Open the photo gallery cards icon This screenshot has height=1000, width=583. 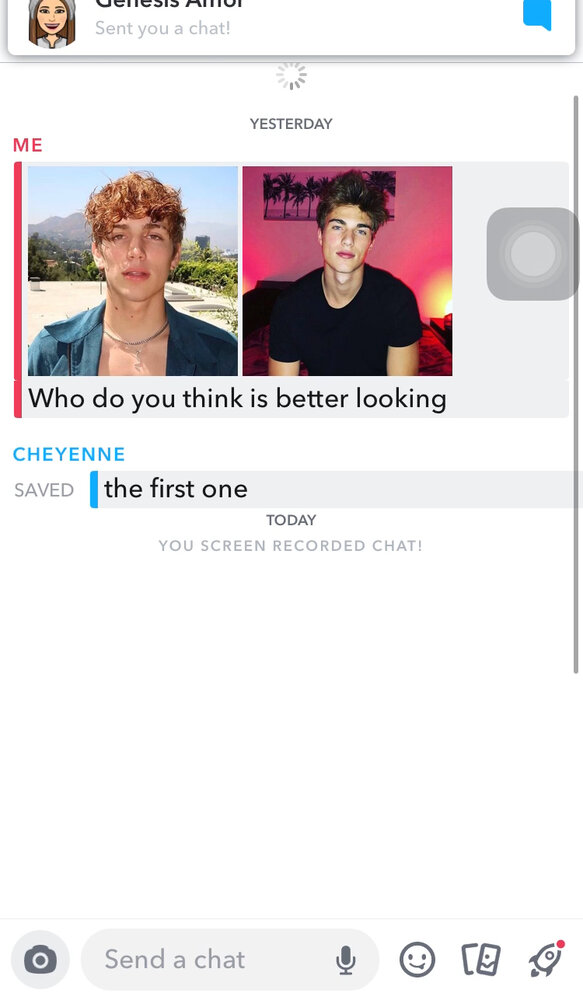click(480, 959)
